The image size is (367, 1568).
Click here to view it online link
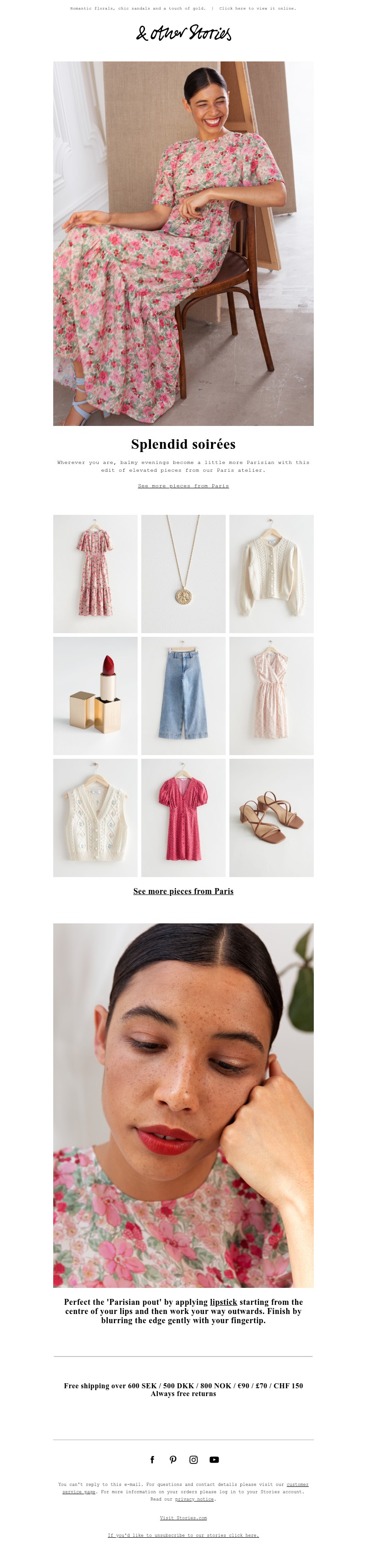tap(257, 9)
